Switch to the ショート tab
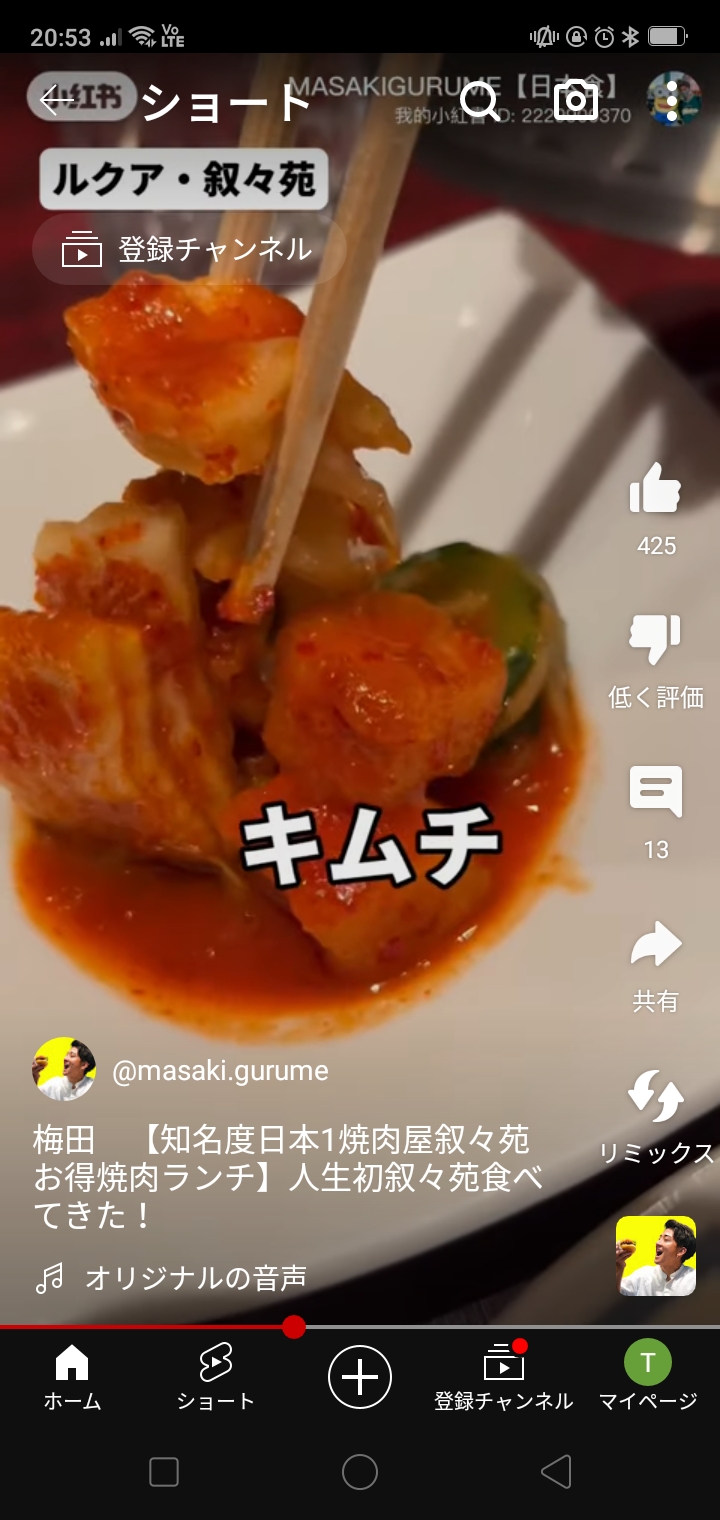 click(x=216, y=1378)
